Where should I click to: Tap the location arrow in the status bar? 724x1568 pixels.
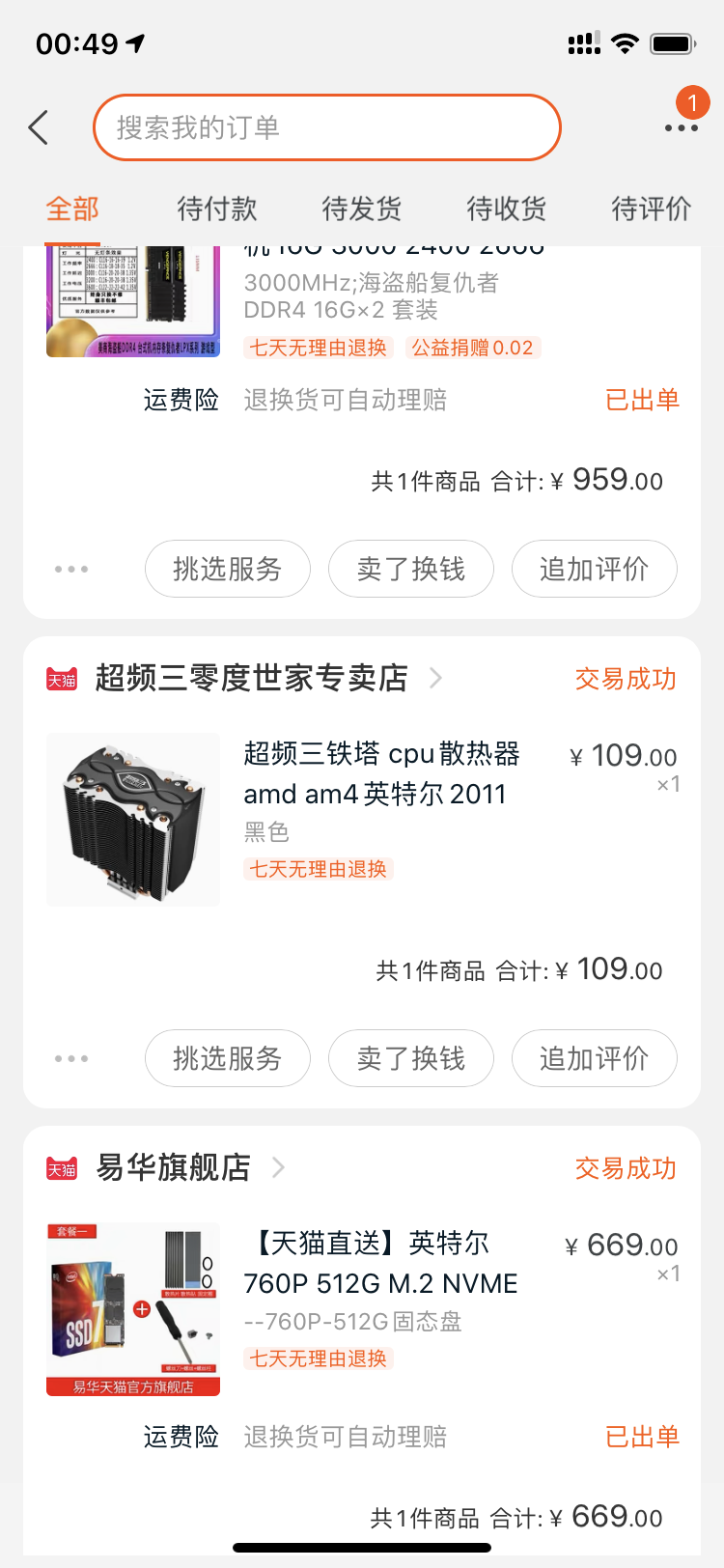[x=135, y=42]
